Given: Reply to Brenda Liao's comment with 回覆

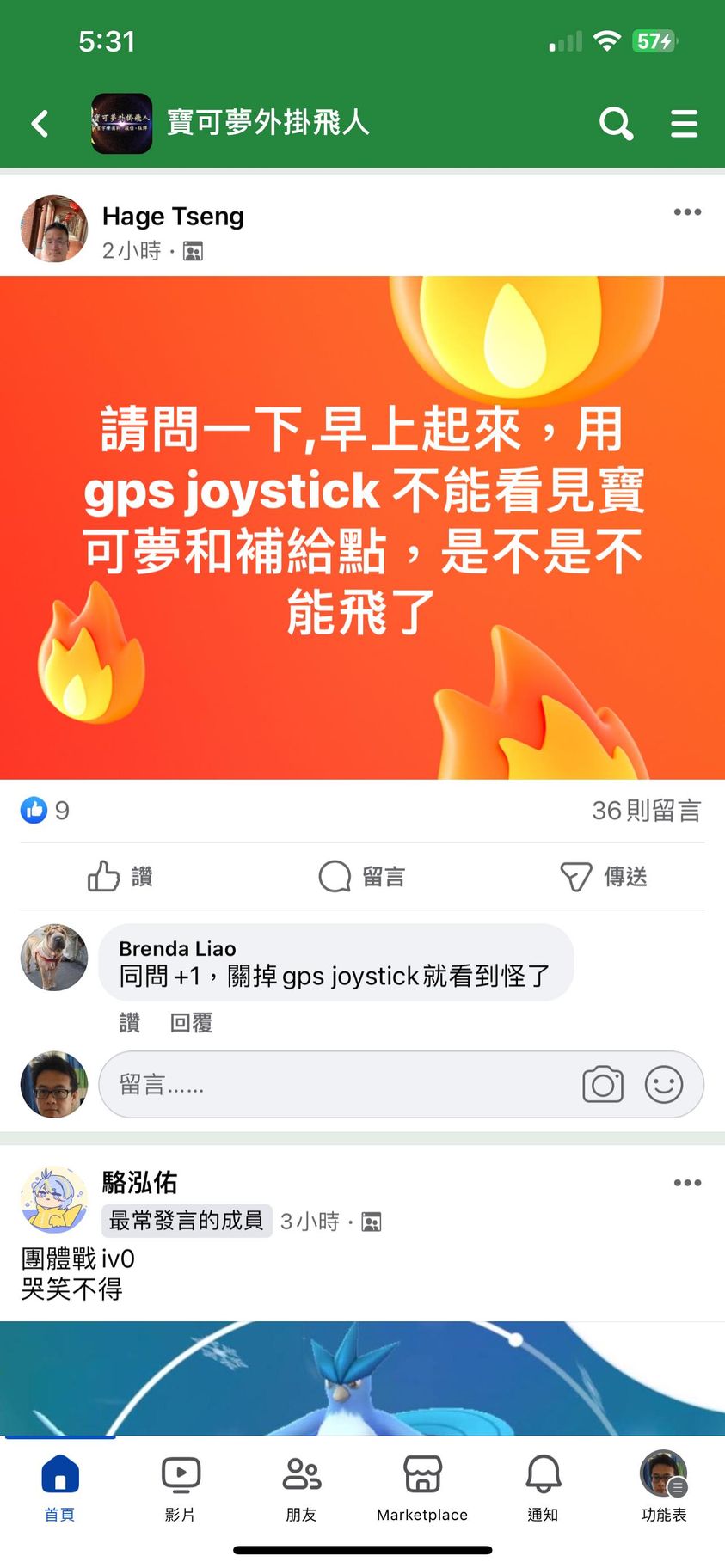Looking at the screenshot, I should [191, 1023].
